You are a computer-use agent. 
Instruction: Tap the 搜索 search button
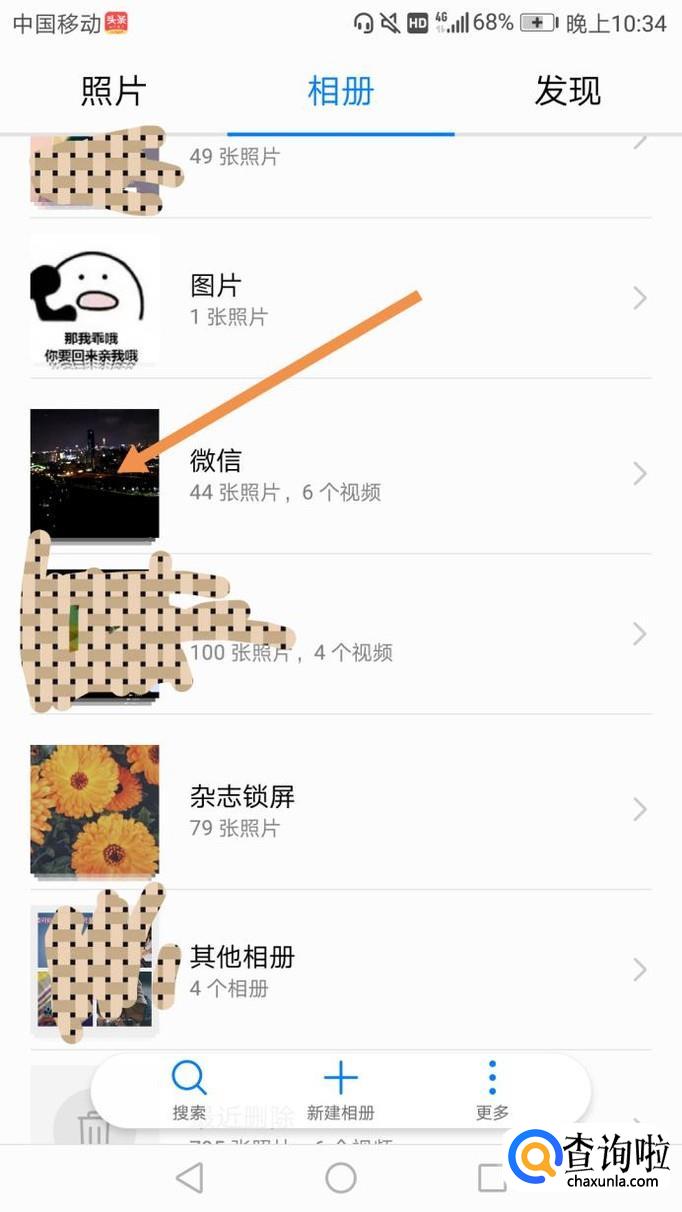coord(189,1089)
